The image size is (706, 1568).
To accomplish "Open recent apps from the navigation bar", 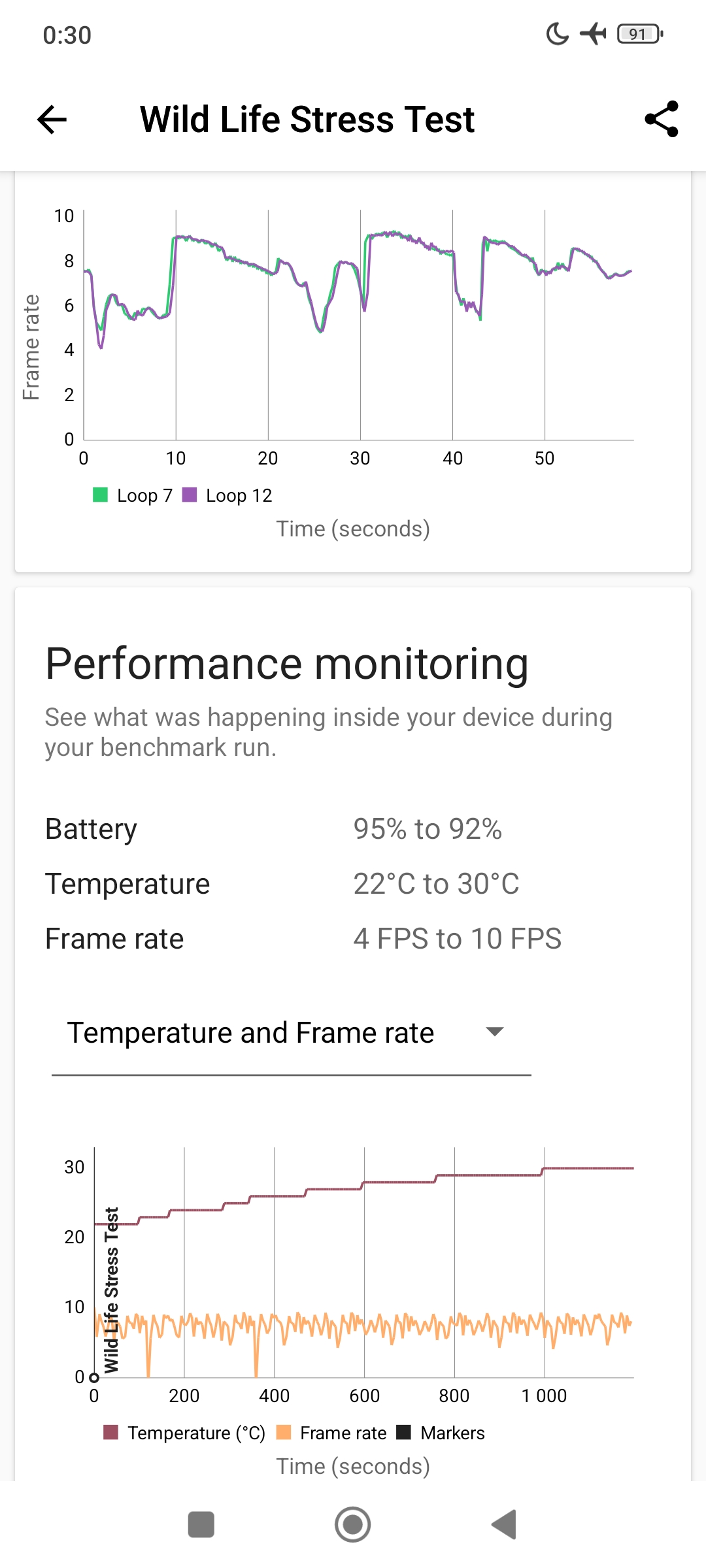I will [201, 1525].
